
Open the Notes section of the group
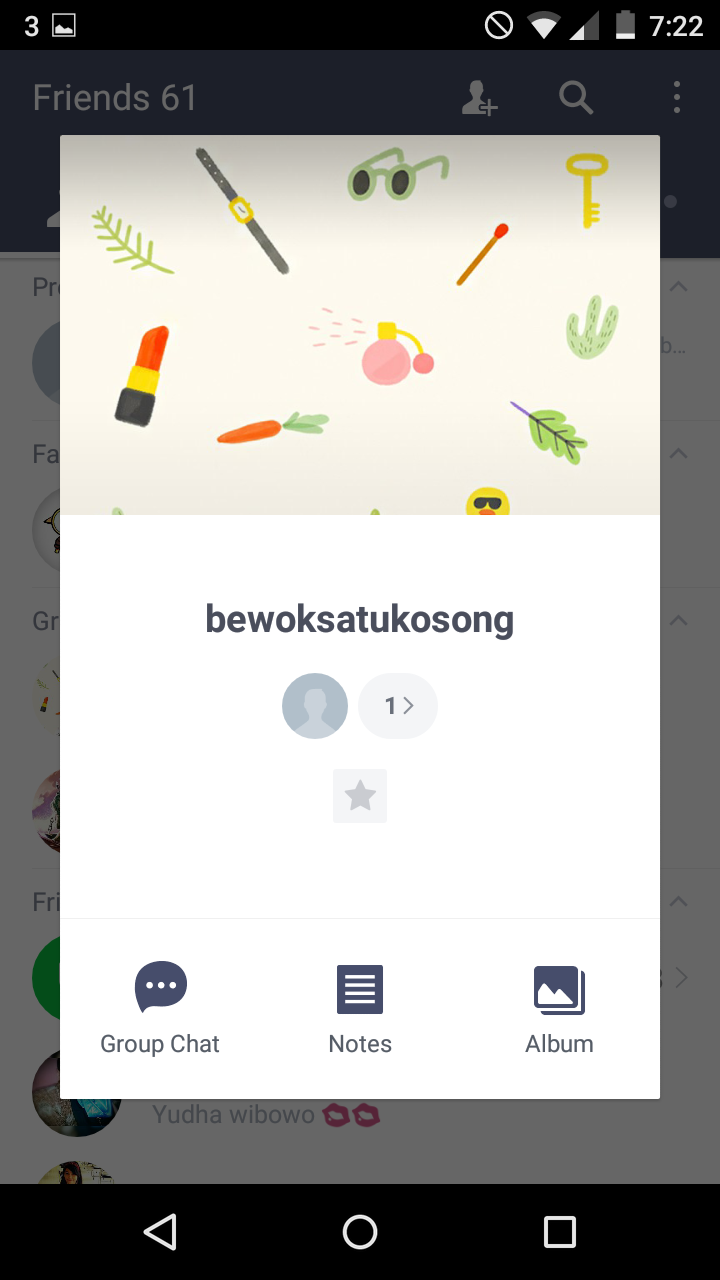coord(360,988)
